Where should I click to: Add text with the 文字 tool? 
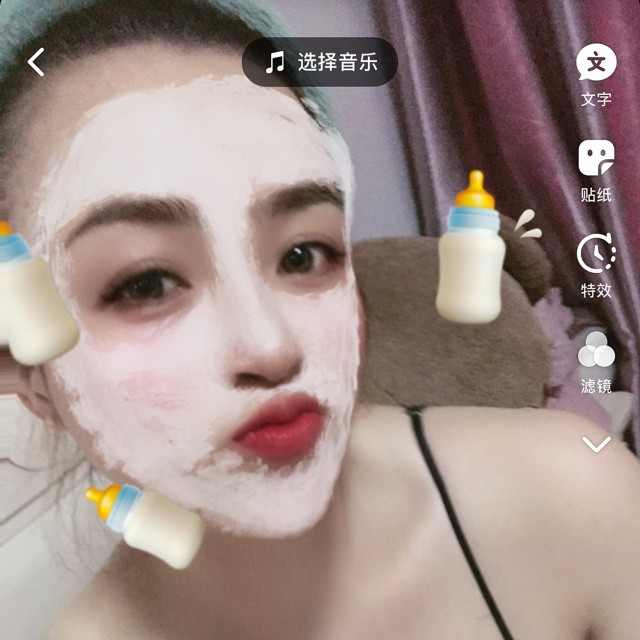[596, 75]
